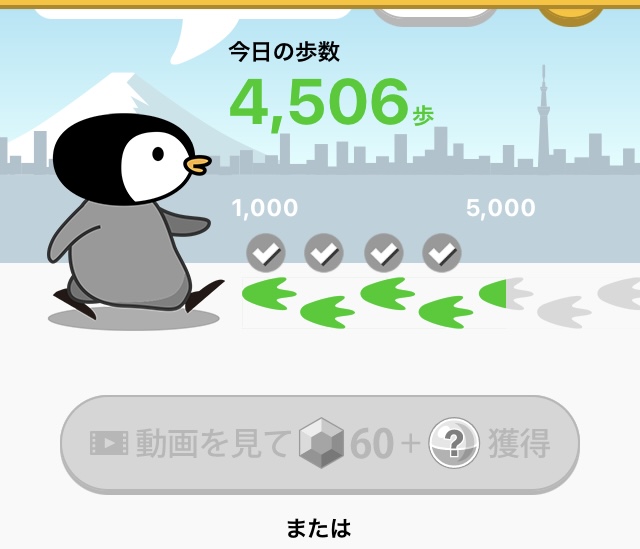This screenshot has width=640, height=549.
Task: Tap the gold coin icon at top
Action: tap(571, 10)
